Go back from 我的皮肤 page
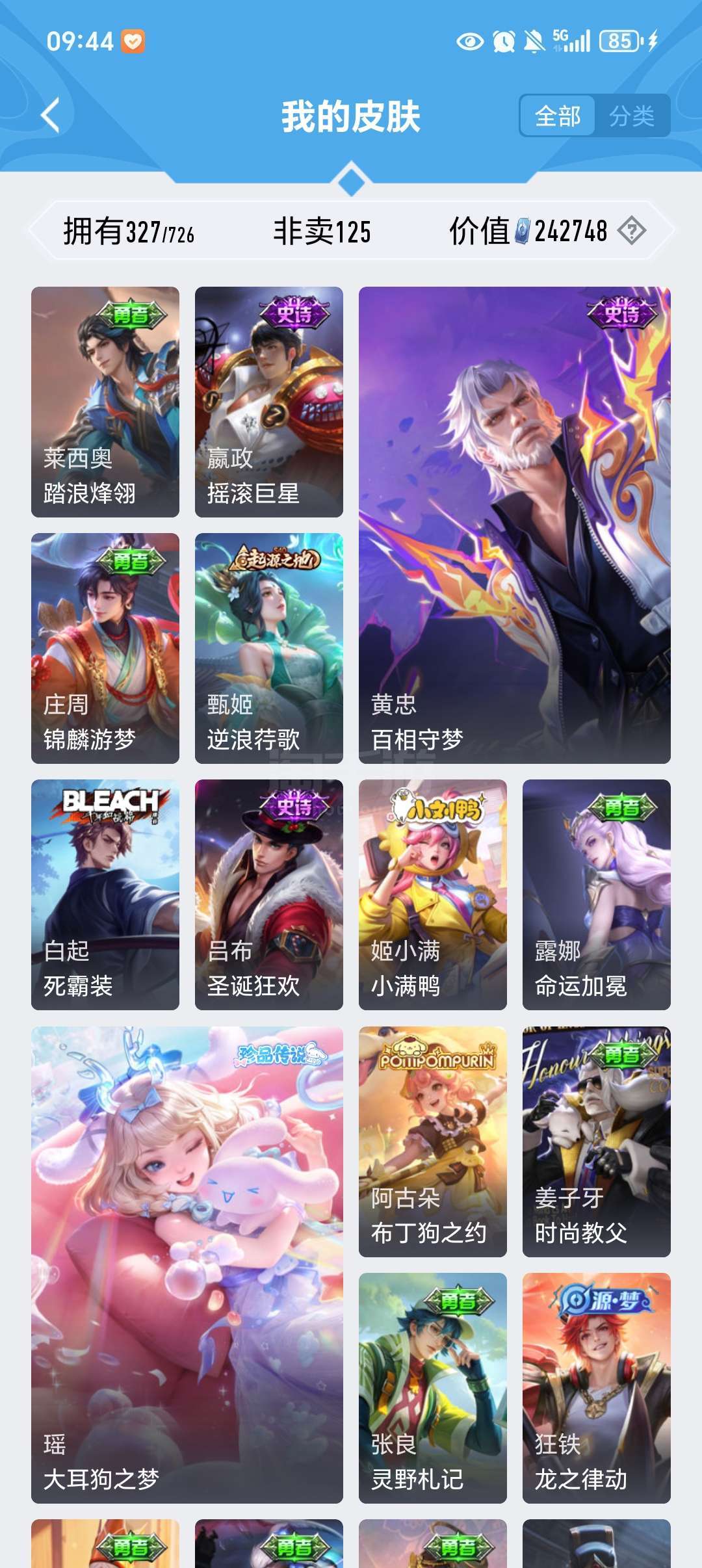Screen dimensions: 702x1568 click(51, 116)
